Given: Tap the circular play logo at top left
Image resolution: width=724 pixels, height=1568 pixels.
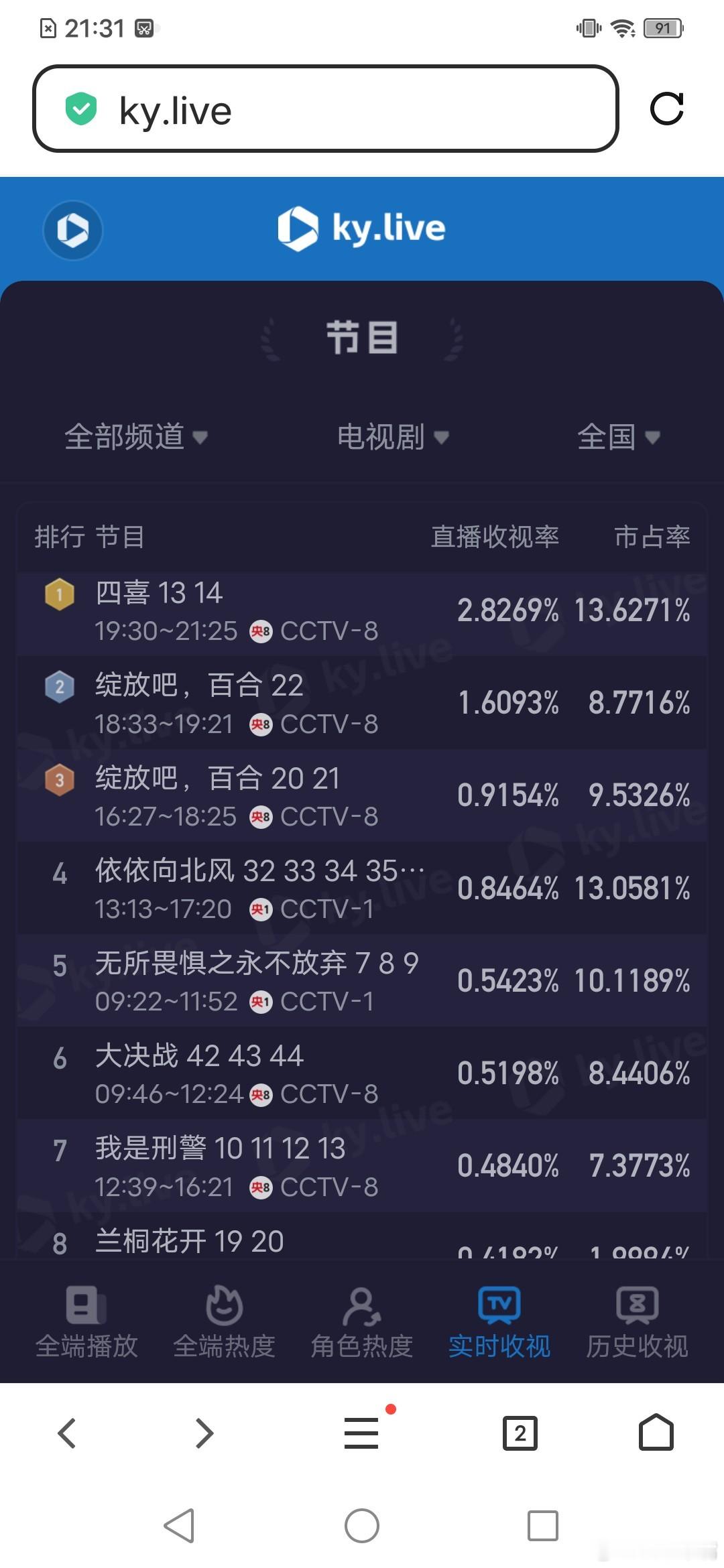Looking at the screenshot, I should [x=72, y=231].
